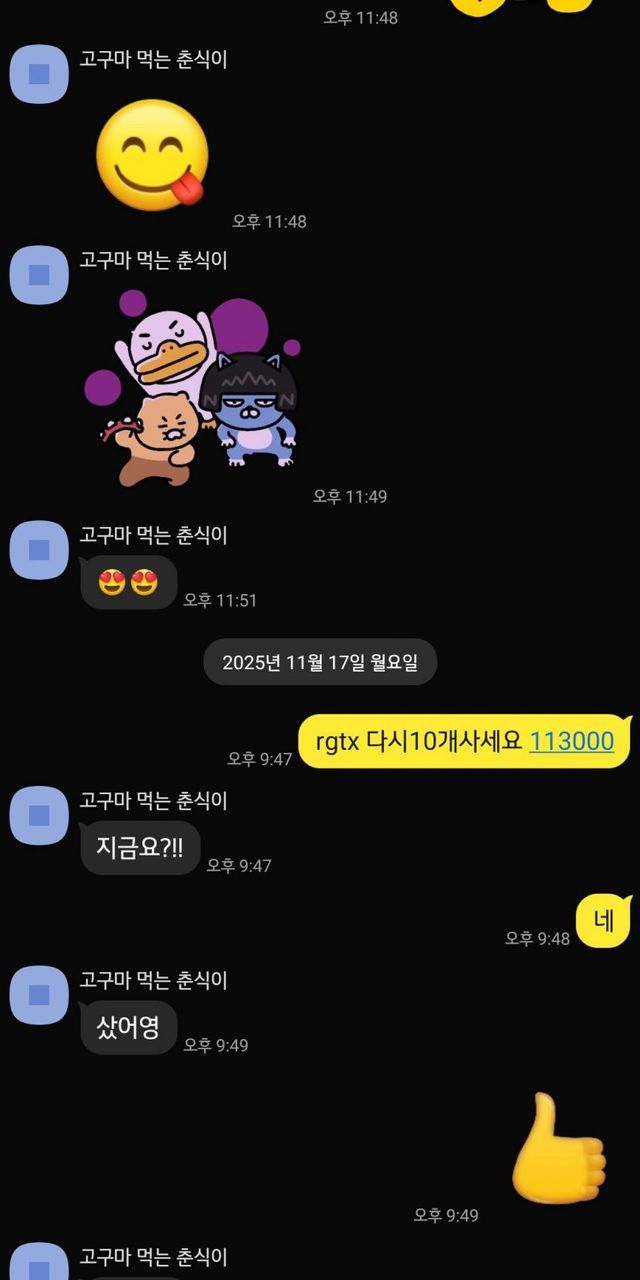Open profile avatar beside the heart-eyes emoji message
This screenshot has width=640, height=1280.
tap(39, 550)
